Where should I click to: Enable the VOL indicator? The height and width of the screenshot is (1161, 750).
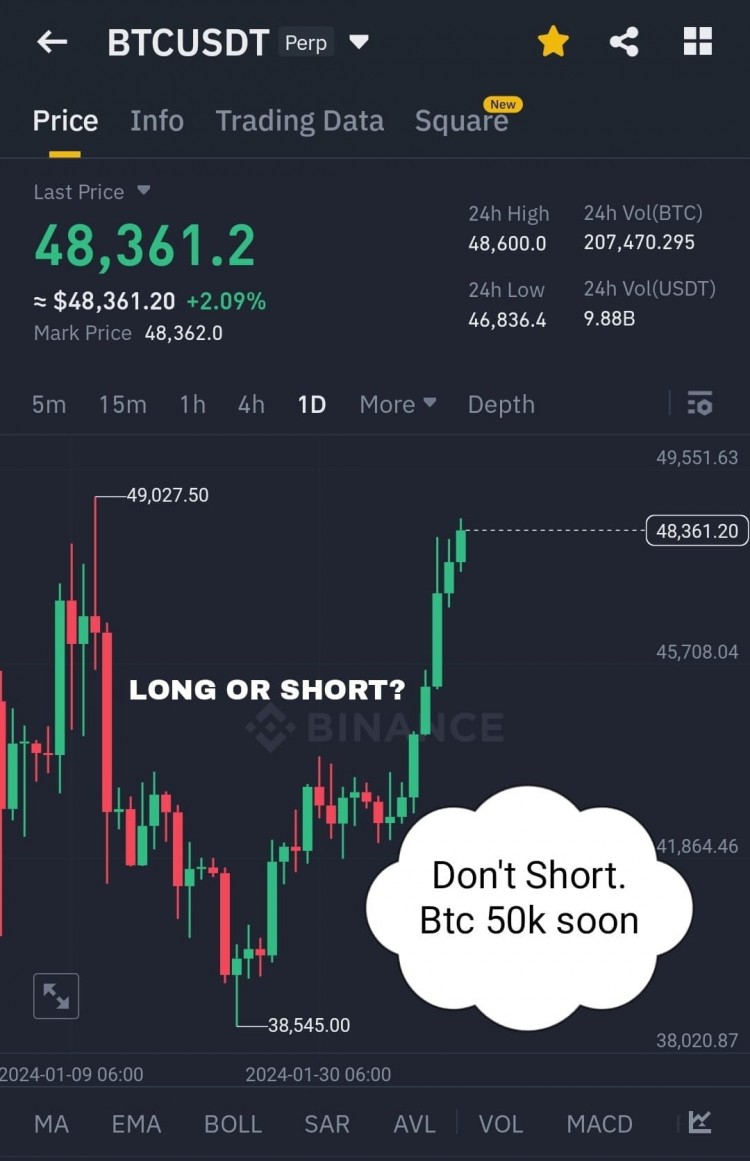pos(501,1124)
